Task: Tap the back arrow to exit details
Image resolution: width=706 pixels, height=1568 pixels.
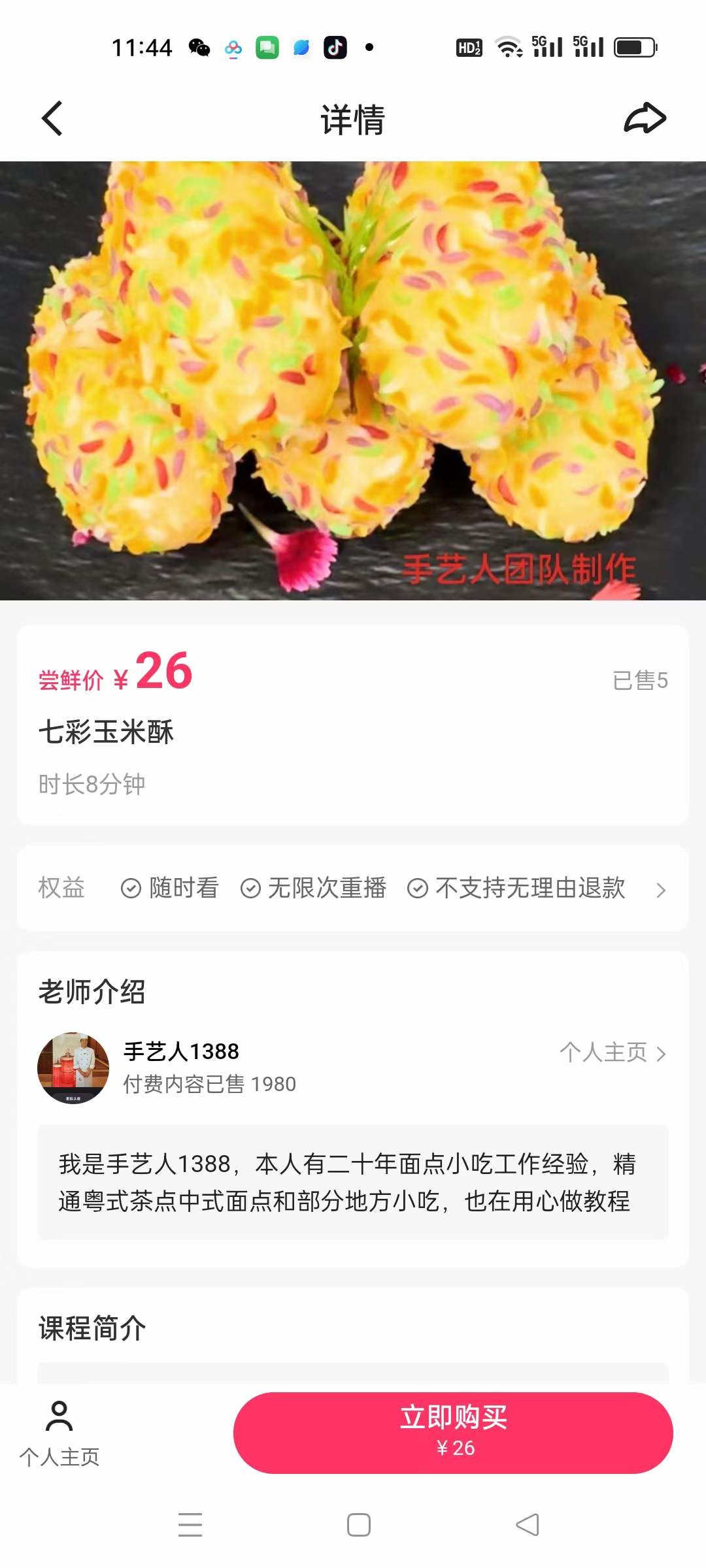Action: pyautogui.click(x=52, y=118)
